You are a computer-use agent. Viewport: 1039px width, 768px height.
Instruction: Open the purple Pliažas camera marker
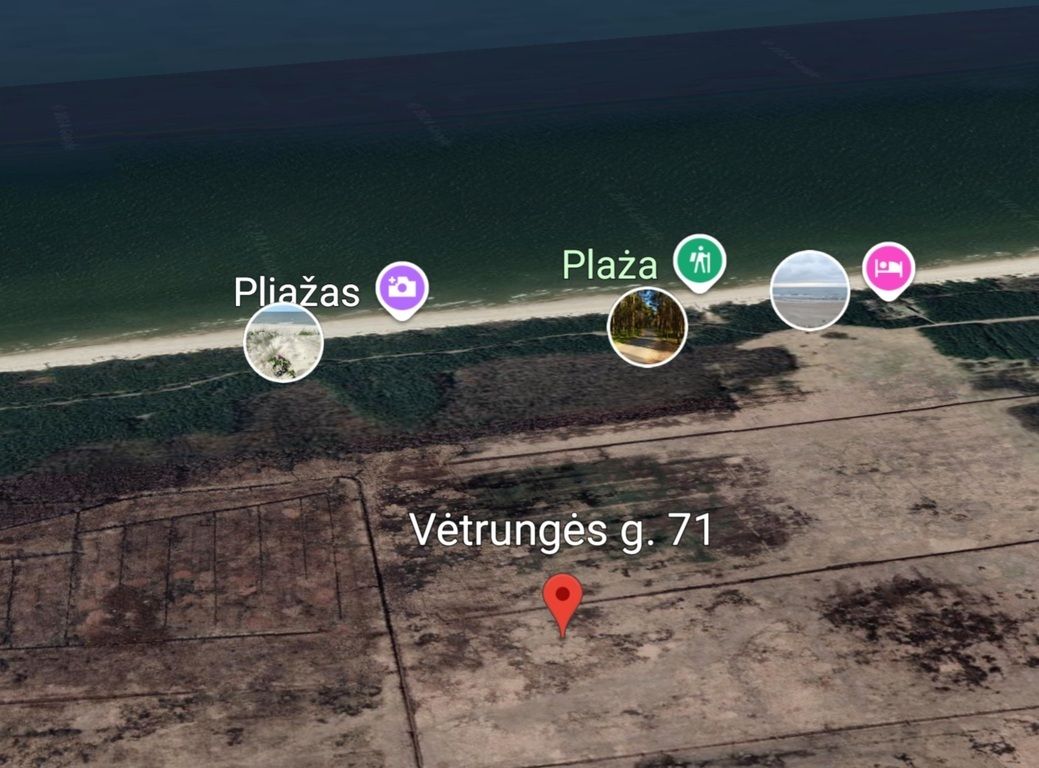(x=402, y=288)
